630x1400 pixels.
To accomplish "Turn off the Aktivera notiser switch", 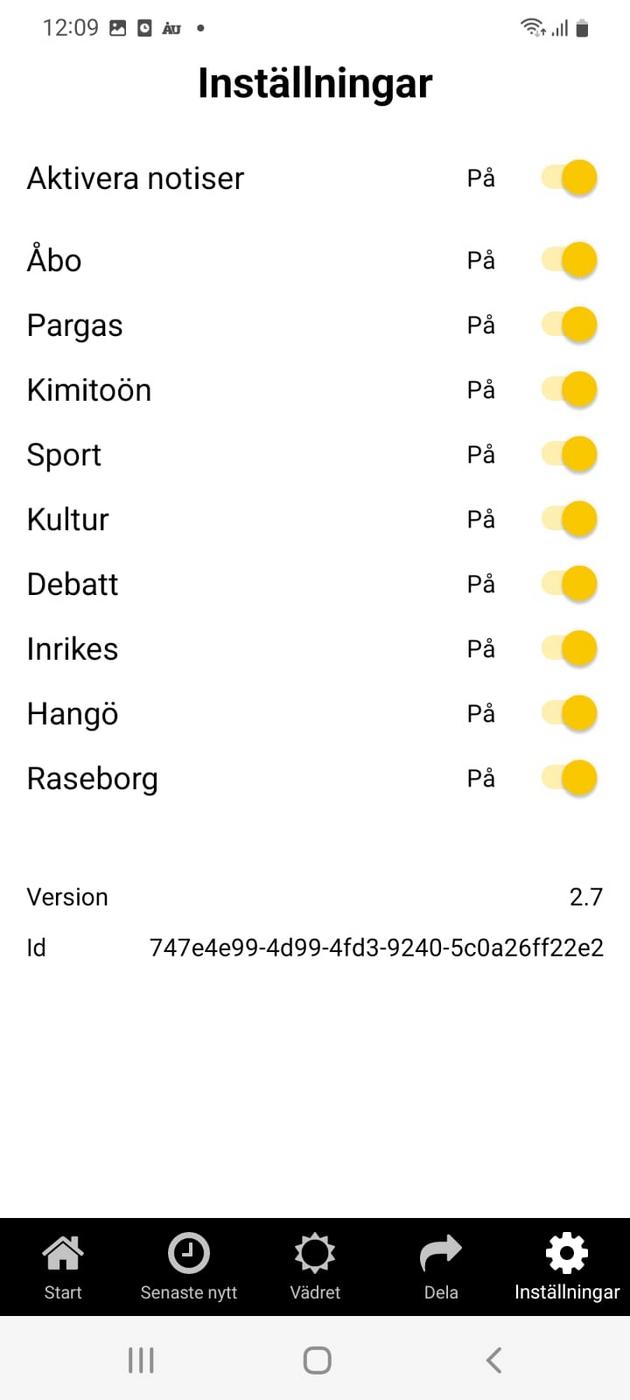I will point(569,178).
